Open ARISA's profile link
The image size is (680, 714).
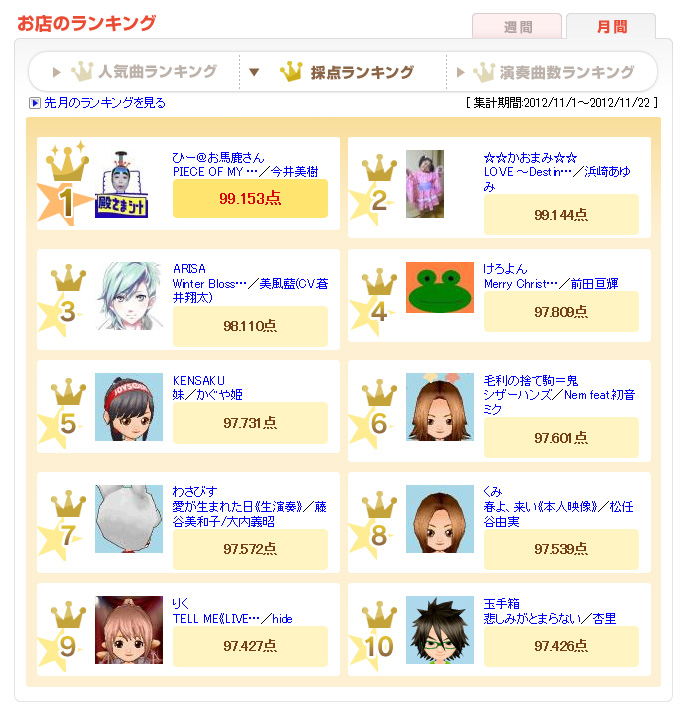coord(189,270)
